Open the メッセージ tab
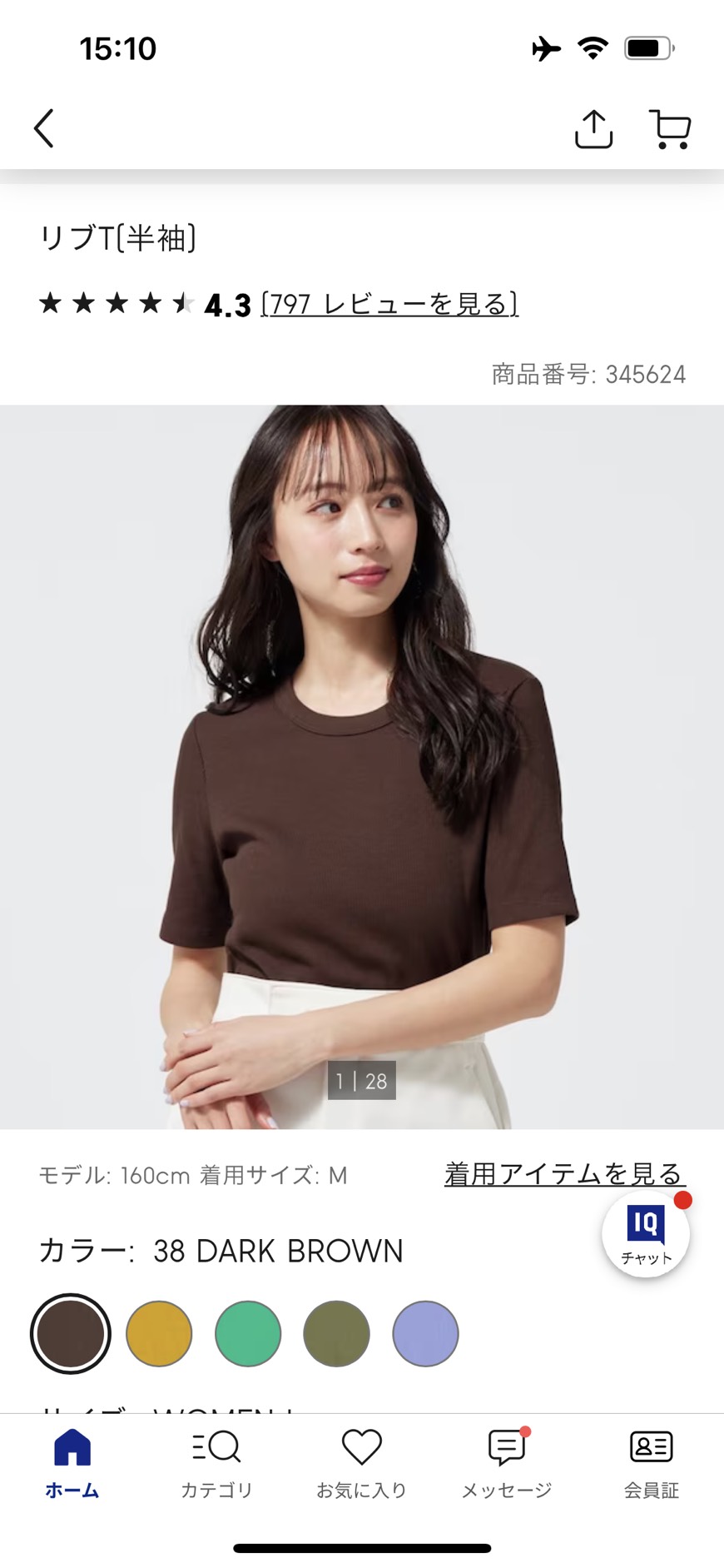 [507, 1463]
